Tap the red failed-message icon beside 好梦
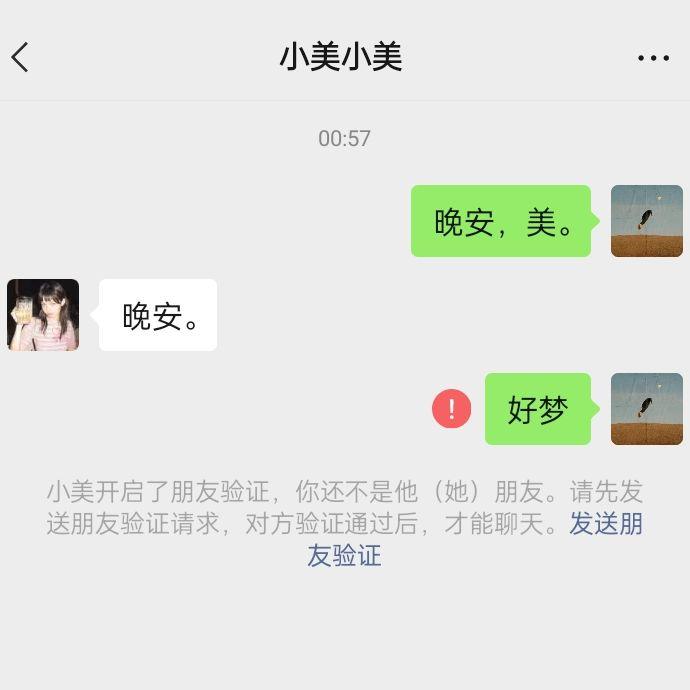Viewport: 690px width, 690px height. pyautogui.click(x=451, y=409)
